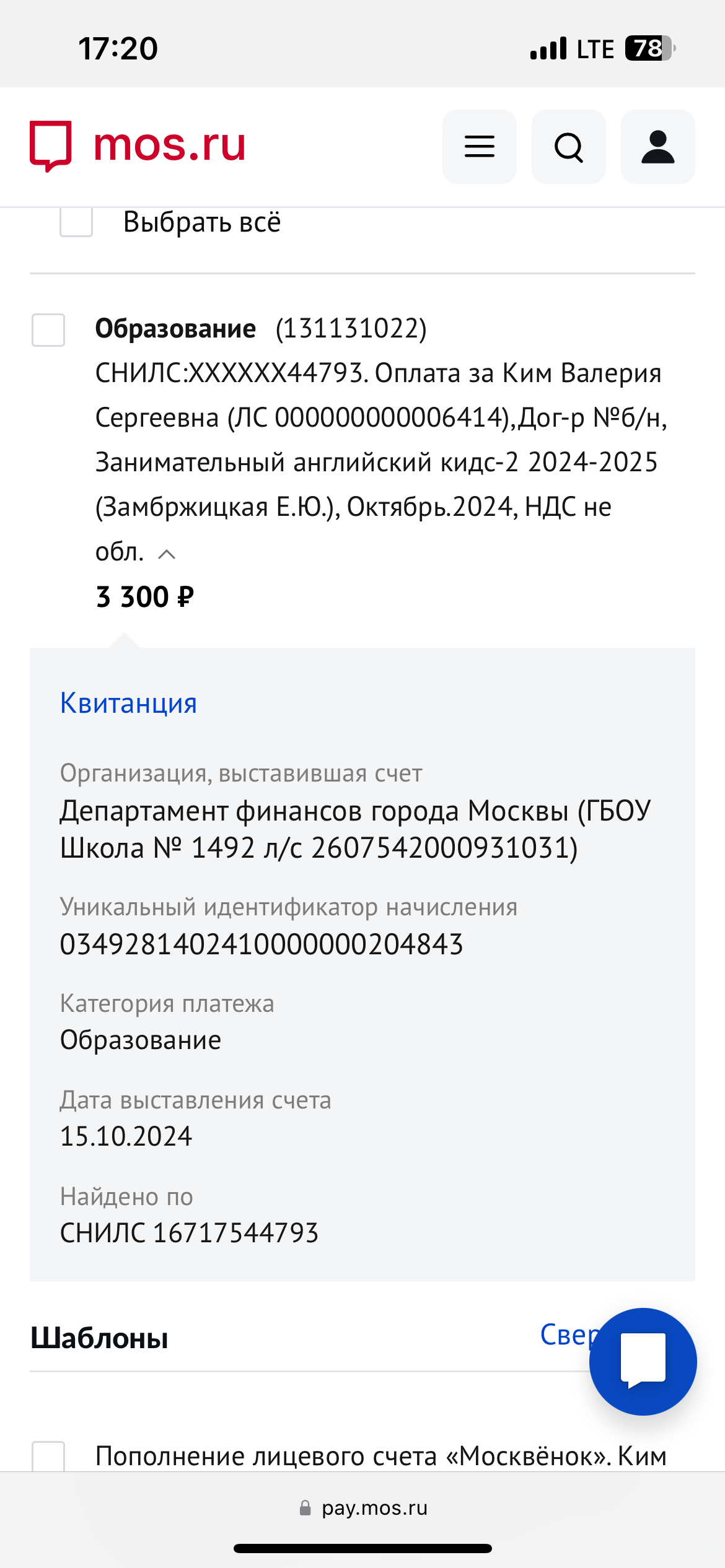The width and height of the screenshot is (725, 1568).
Task: Open the chat support bubble
Action: point(643,1362)
